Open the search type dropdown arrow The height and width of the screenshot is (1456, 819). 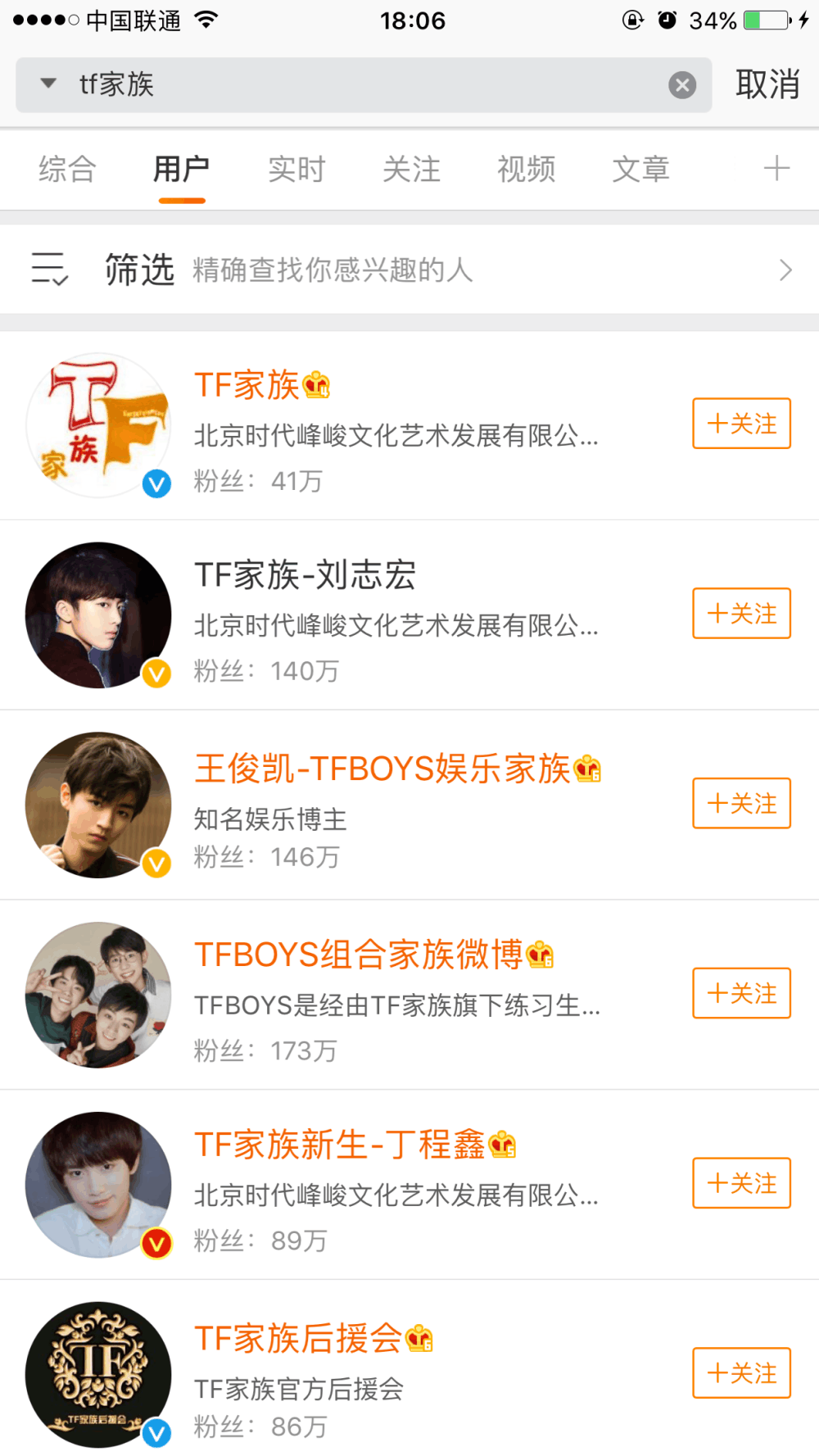(x=48, y=84)
